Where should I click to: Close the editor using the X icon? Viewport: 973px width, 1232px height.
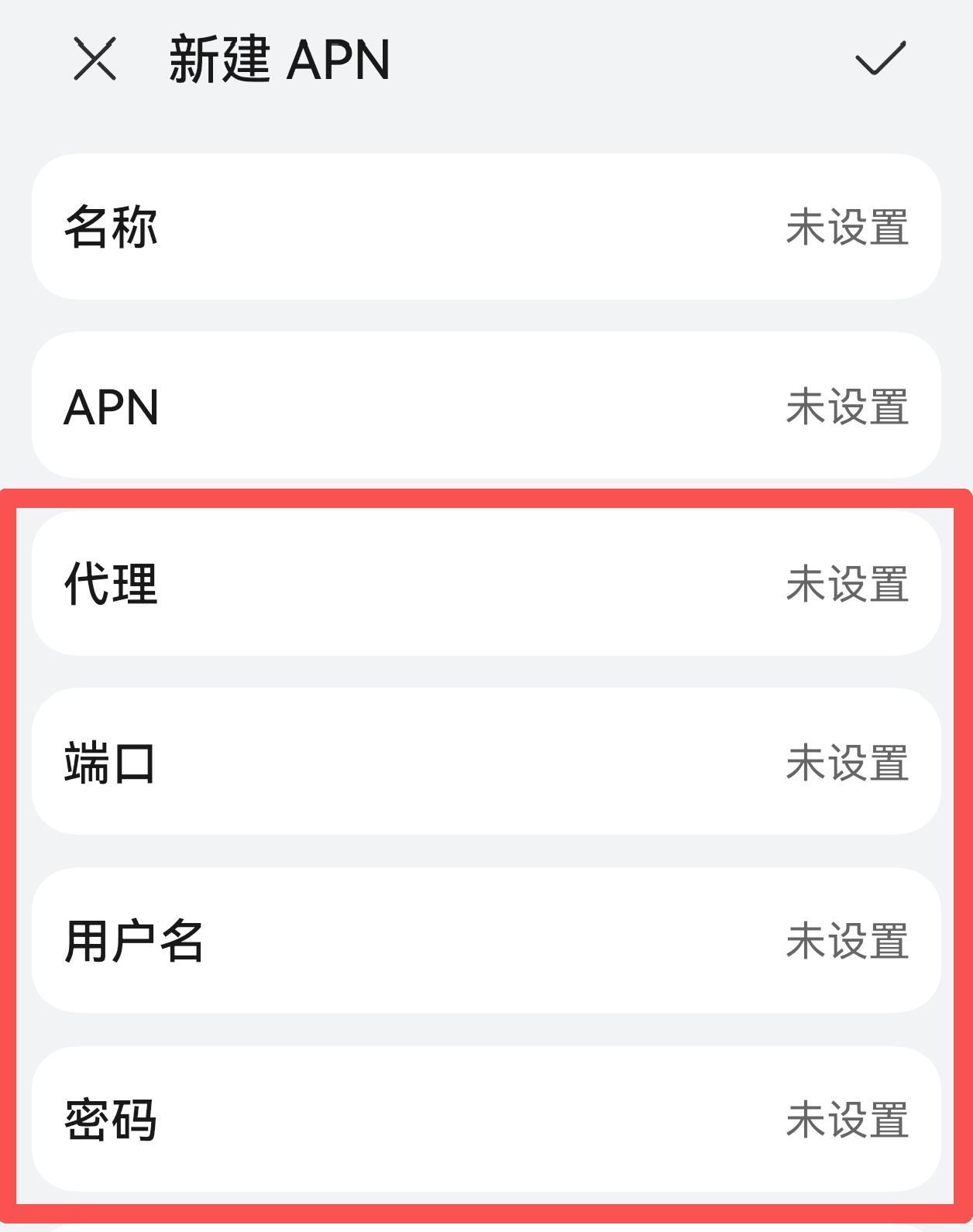(x=95, y=60)
